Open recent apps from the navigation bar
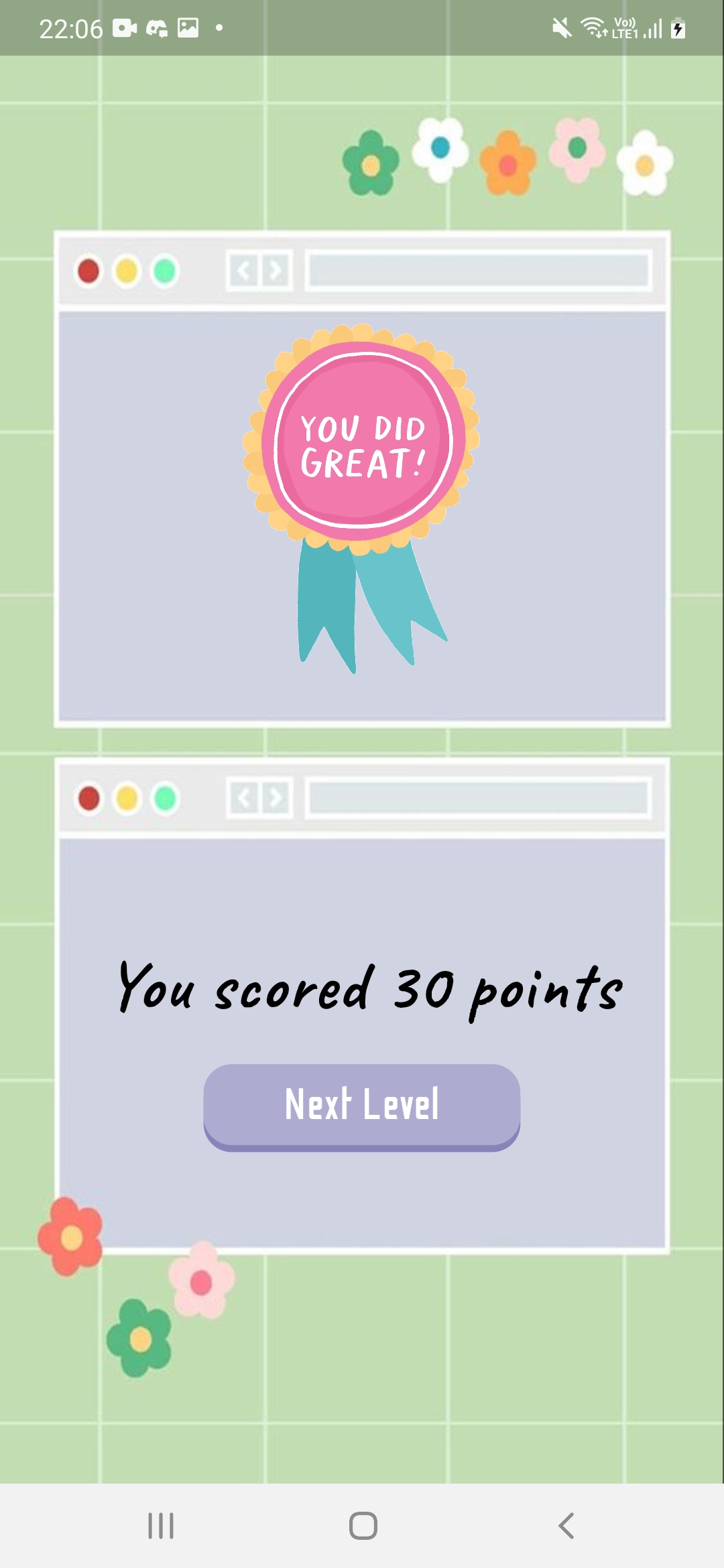The image size is (724, 1568). pos(161,1526)
